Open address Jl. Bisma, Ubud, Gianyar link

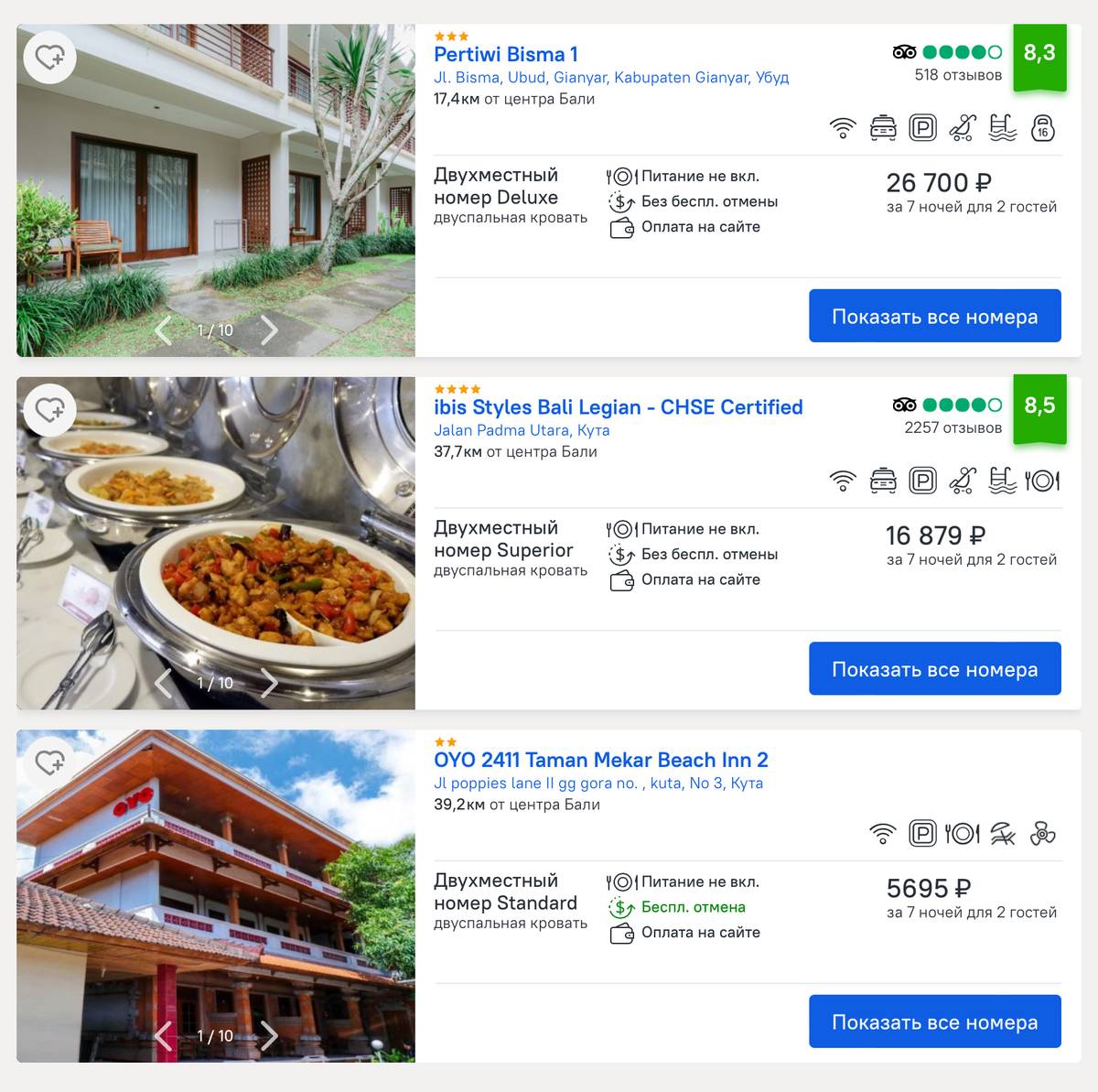click(610, 78)
